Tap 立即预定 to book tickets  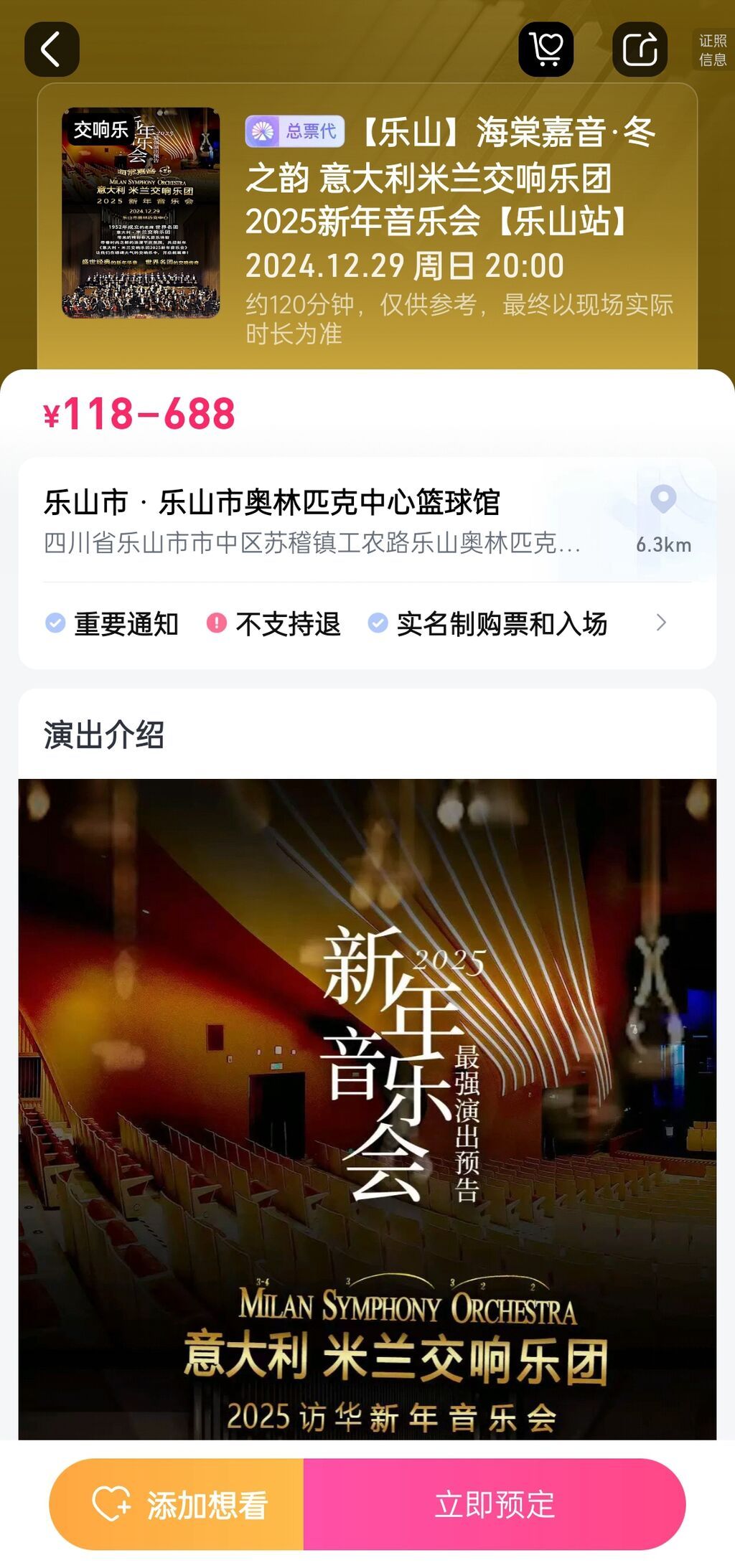(495, 1503)
